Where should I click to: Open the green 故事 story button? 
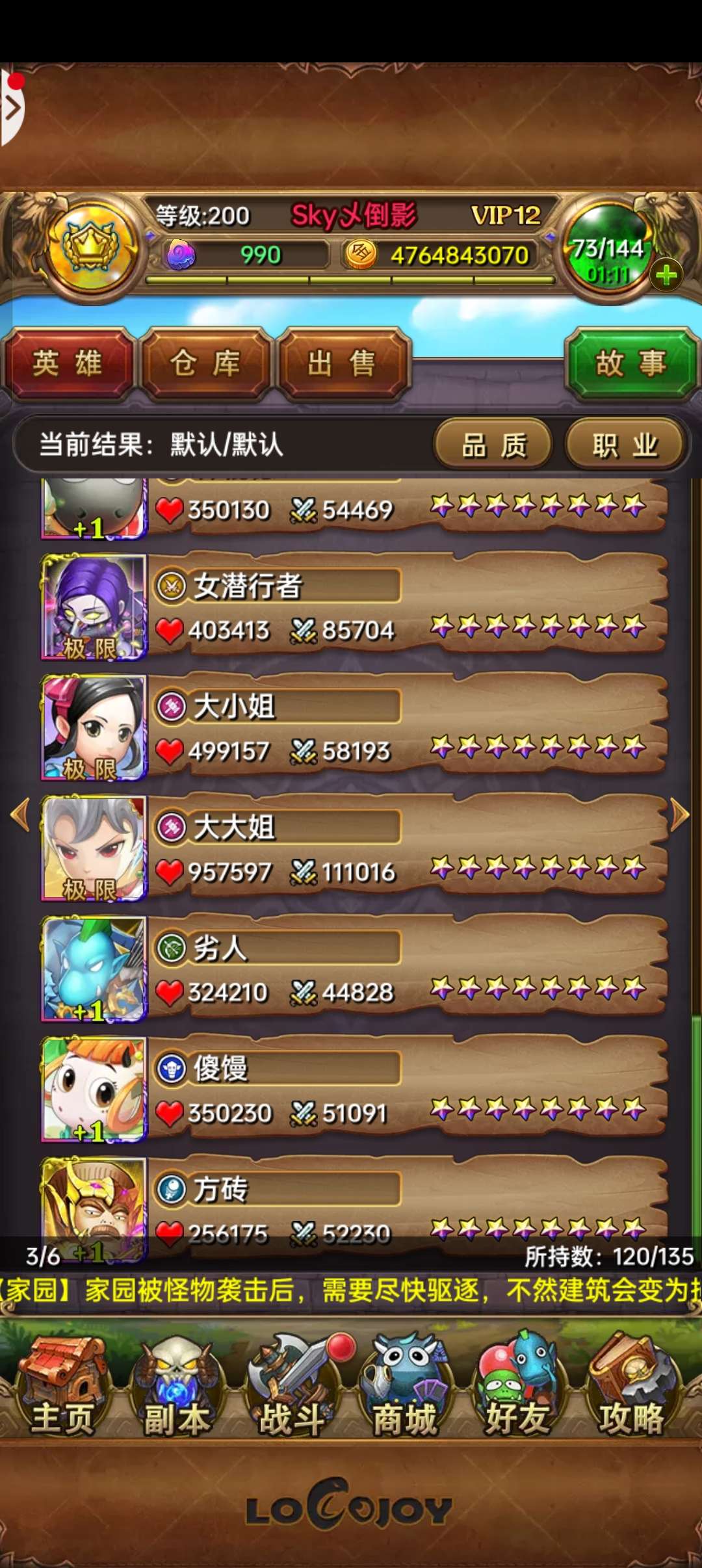pos(631,363)
